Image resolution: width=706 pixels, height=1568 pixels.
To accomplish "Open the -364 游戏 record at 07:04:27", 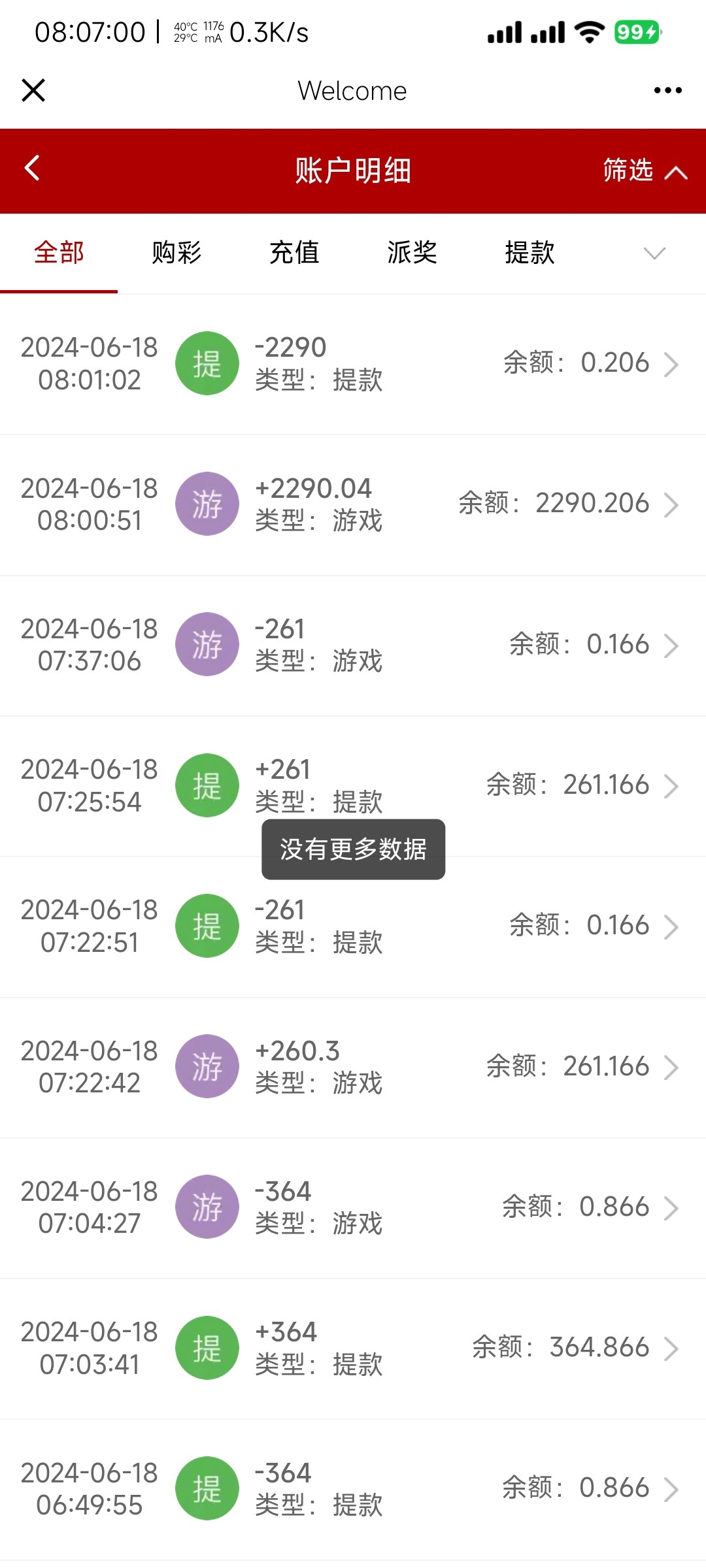I will pos(353,1207).
